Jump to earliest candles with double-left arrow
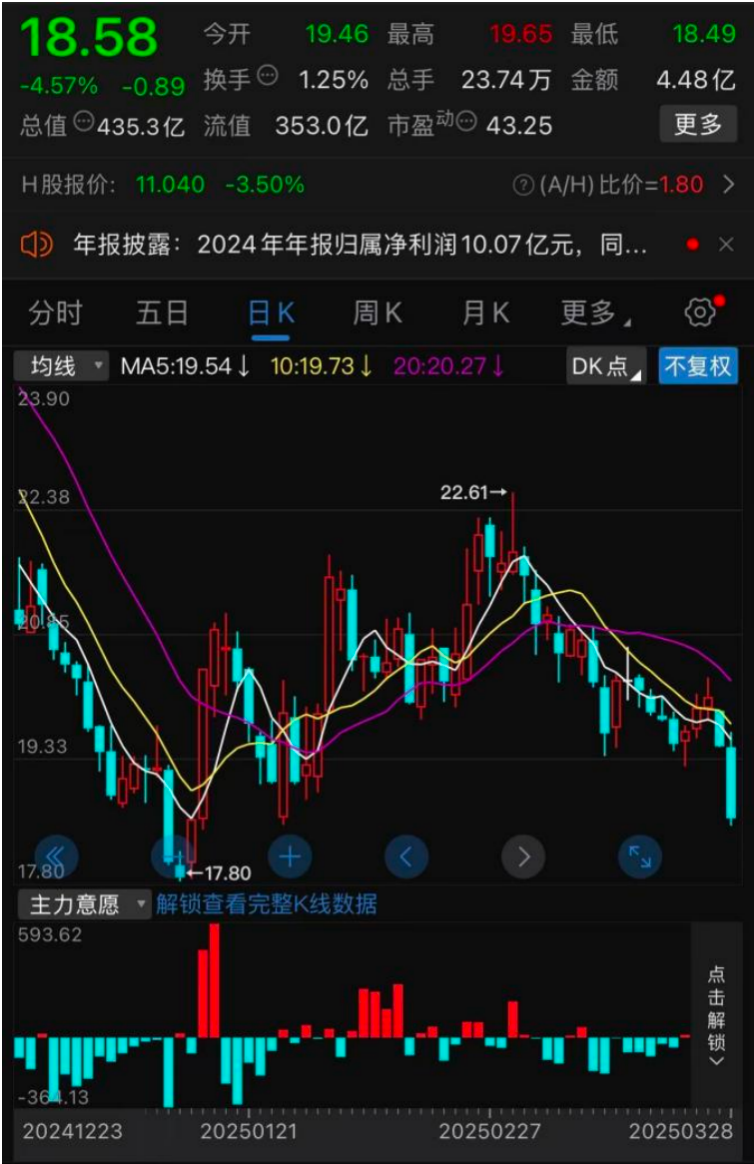754x1164 pixels. click(x=56, y=856)
